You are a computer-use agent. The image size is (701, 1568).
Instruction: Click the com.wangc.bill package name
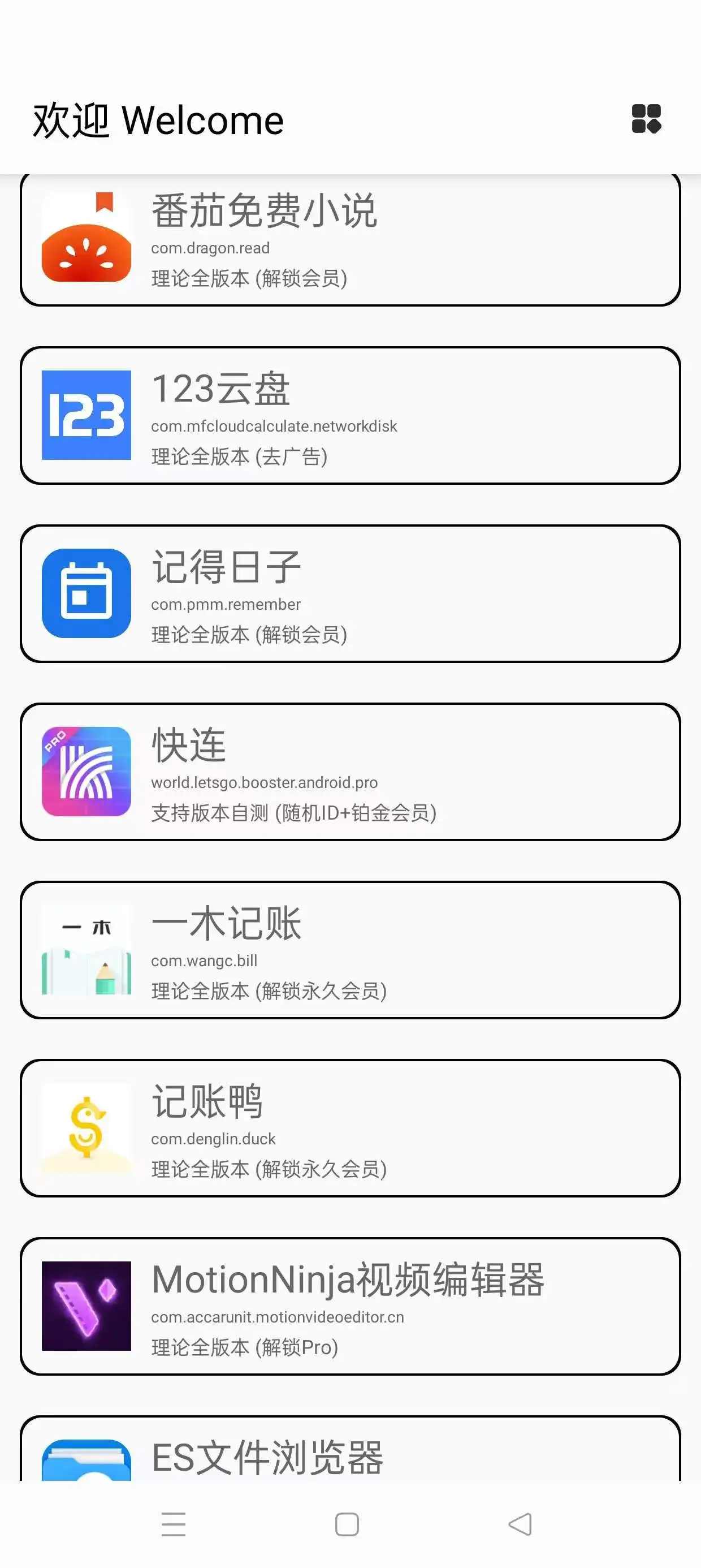click(x=205, y=960)
